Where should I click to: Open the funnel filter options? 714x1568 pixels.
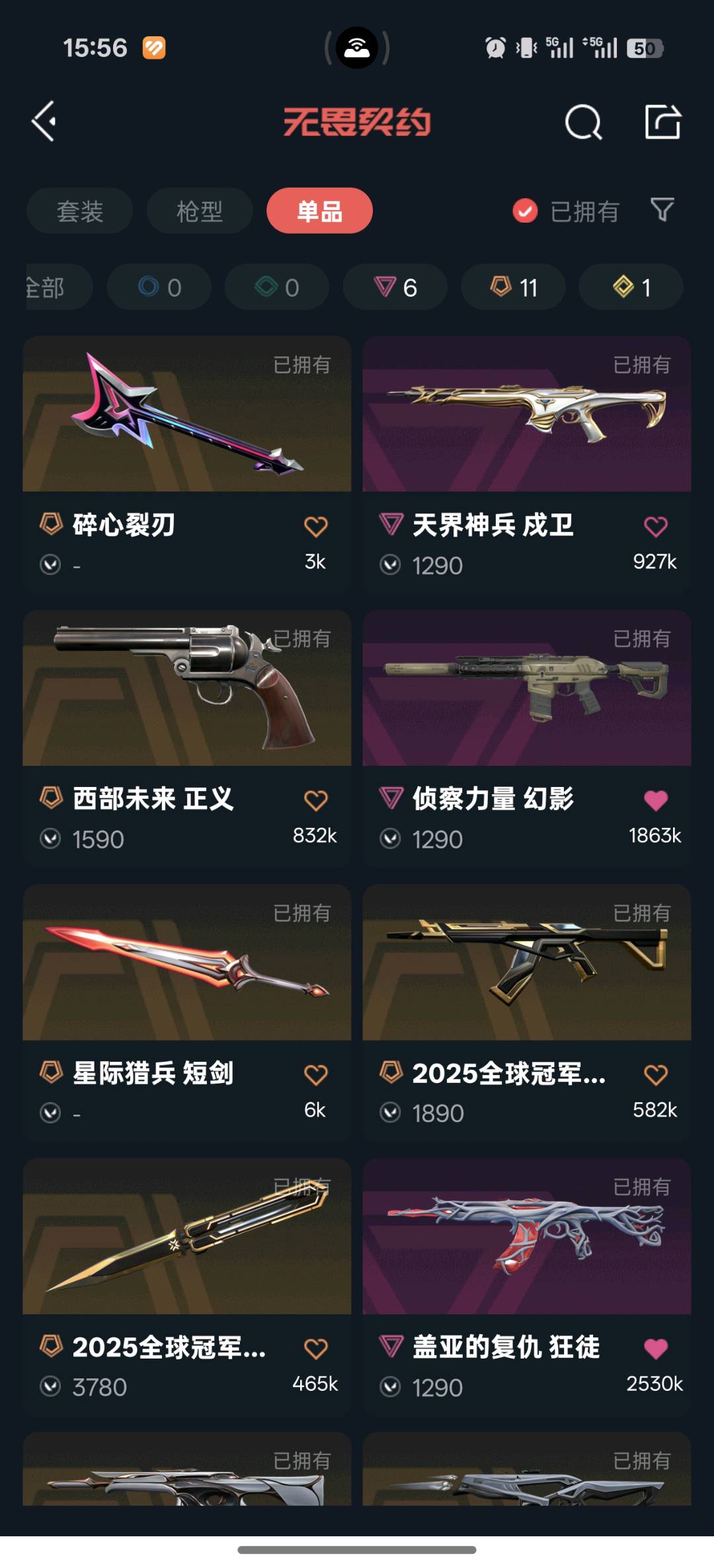click(x=662, y=210)
